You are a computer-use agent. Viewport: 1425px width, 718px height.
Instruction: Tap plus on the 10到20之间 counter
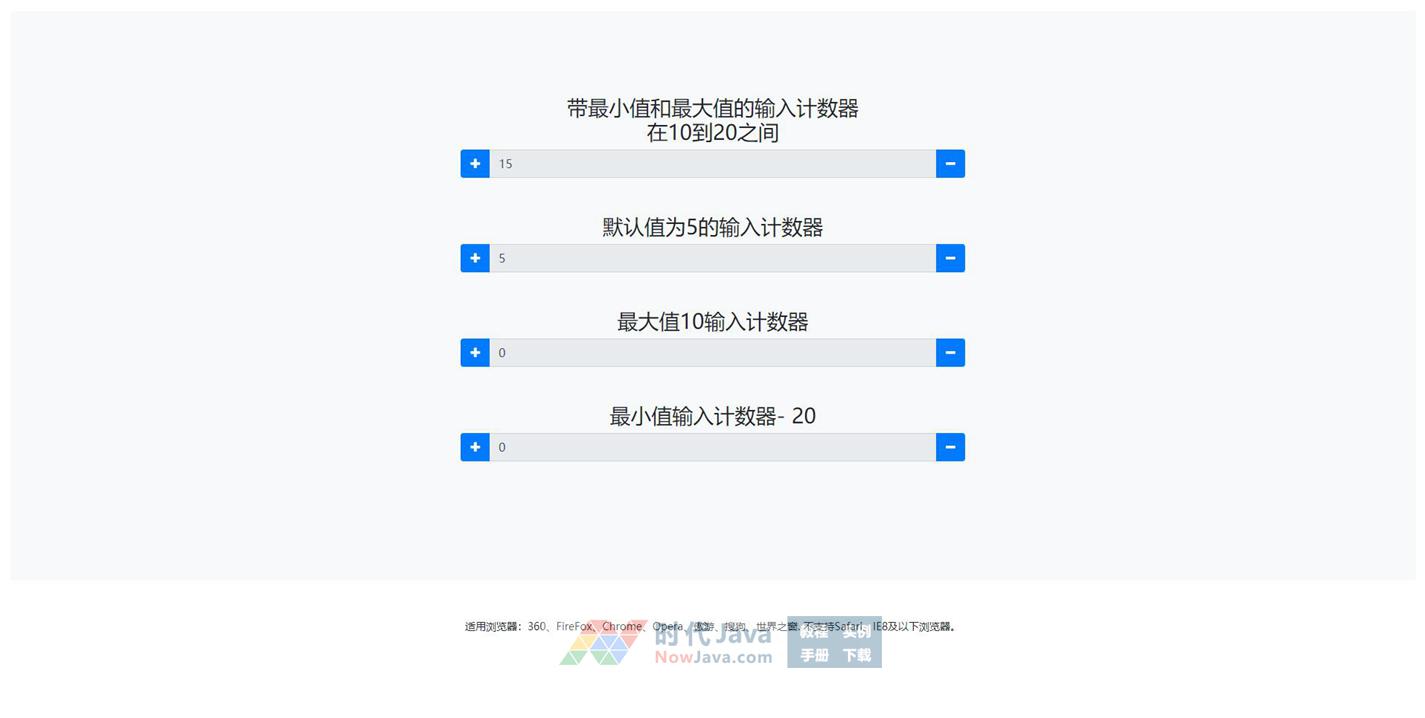(x=475, y=164)
